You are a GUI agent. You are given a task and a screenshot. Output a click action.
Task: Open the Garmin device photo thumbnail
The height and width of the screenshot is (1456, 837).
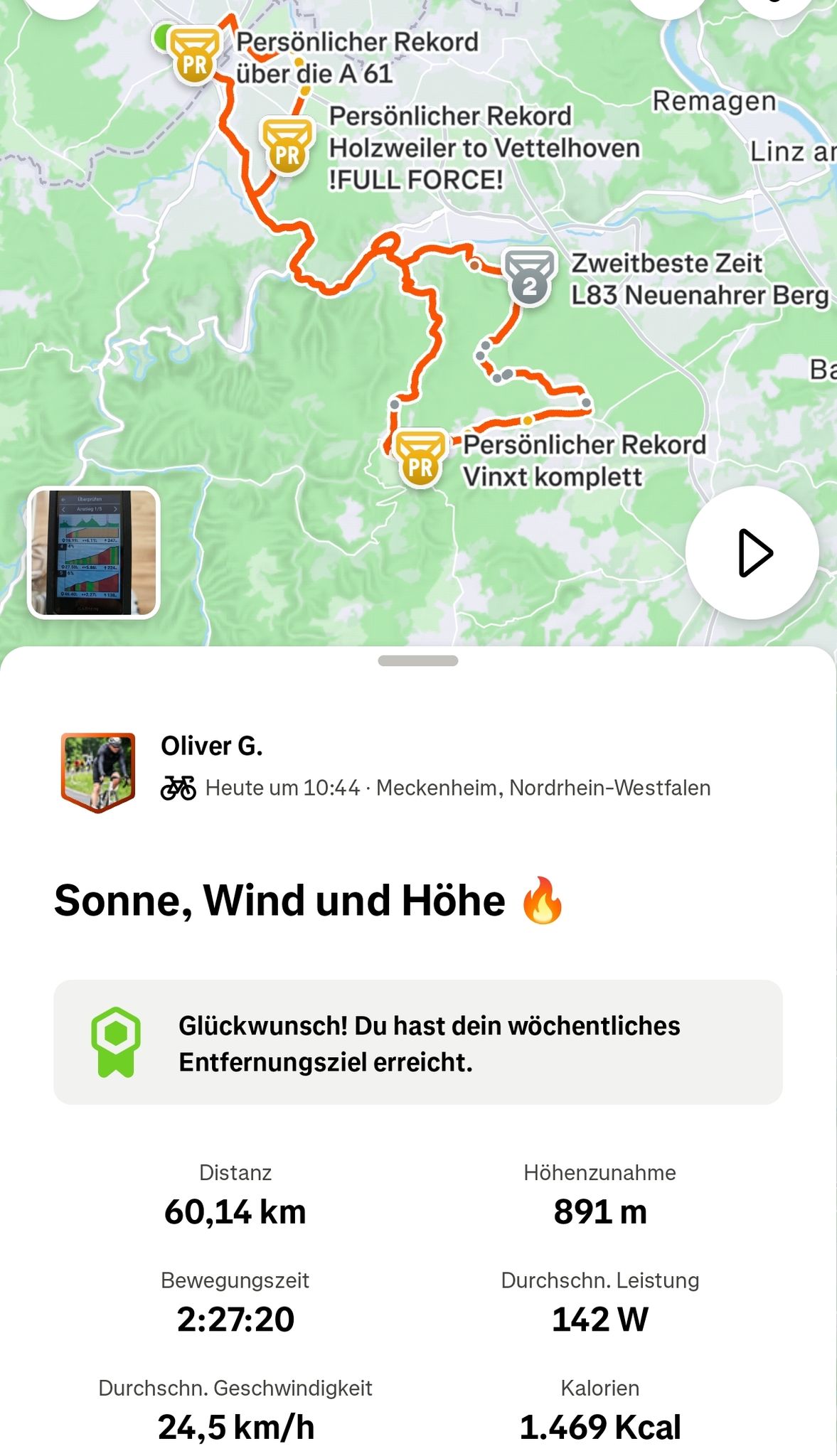[94, 552]
